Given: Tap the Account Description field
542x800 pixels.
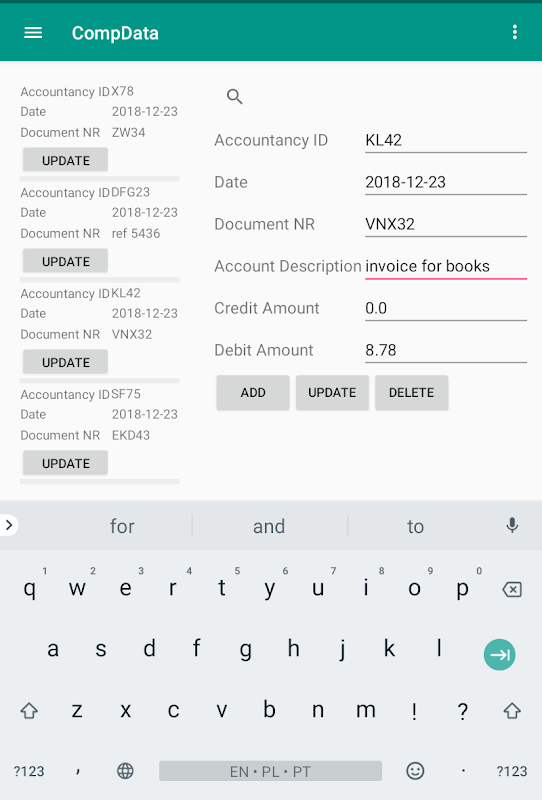Looking at the screenshot, I should click(x=446, y=266).
